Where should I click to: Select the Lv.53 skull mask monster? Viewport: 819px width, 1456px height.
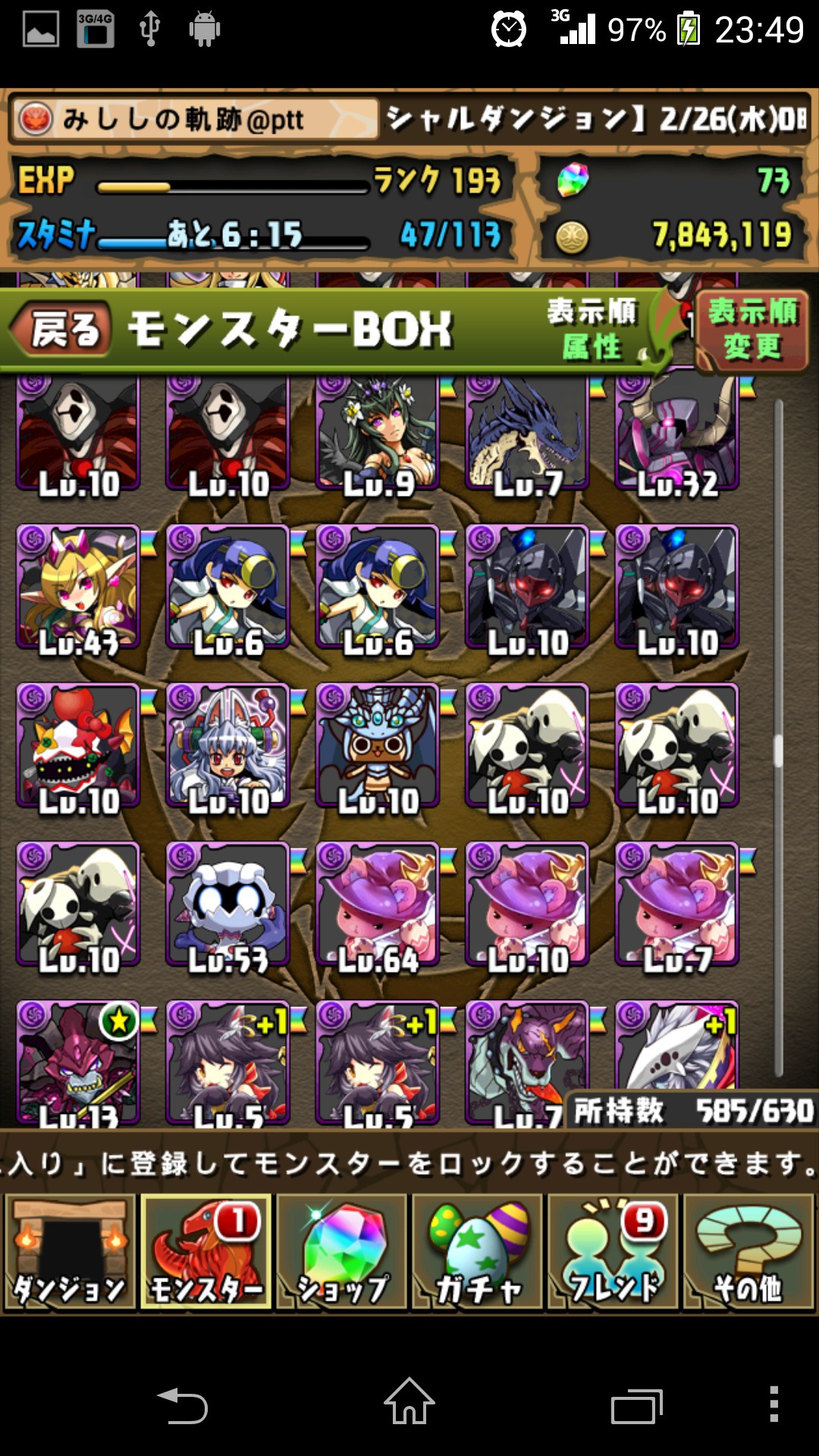pyautogui.click(x=227, y=904)
